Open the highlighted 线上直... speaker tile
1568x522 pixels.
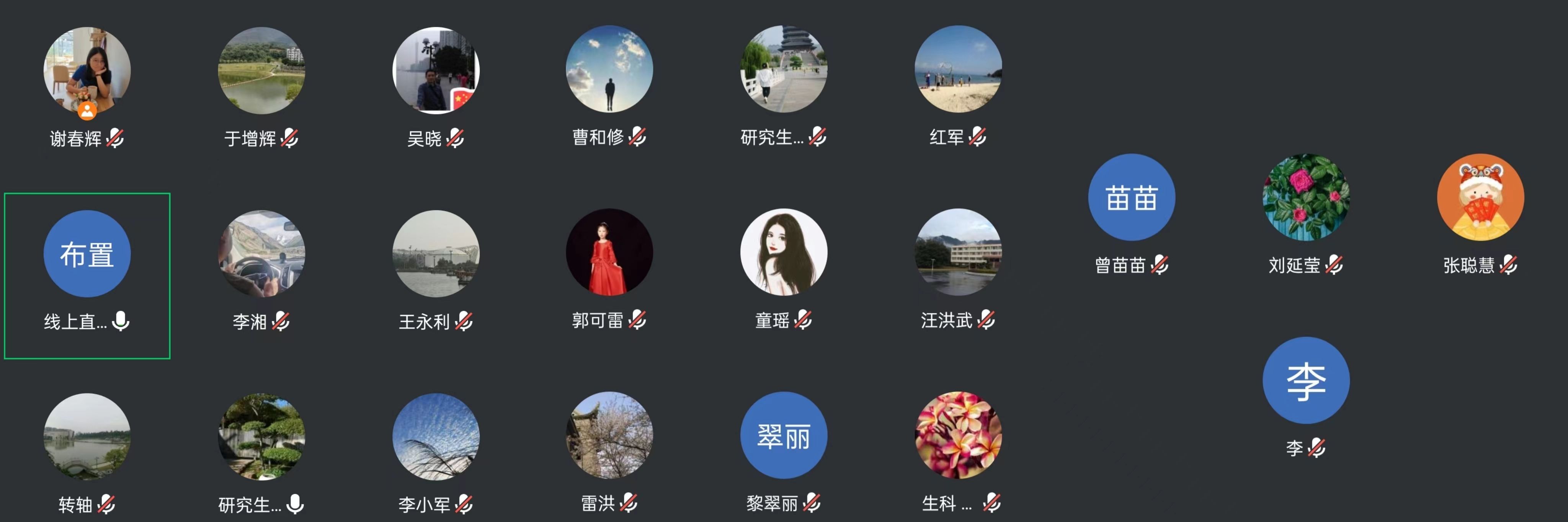click(x=87, y=254)
